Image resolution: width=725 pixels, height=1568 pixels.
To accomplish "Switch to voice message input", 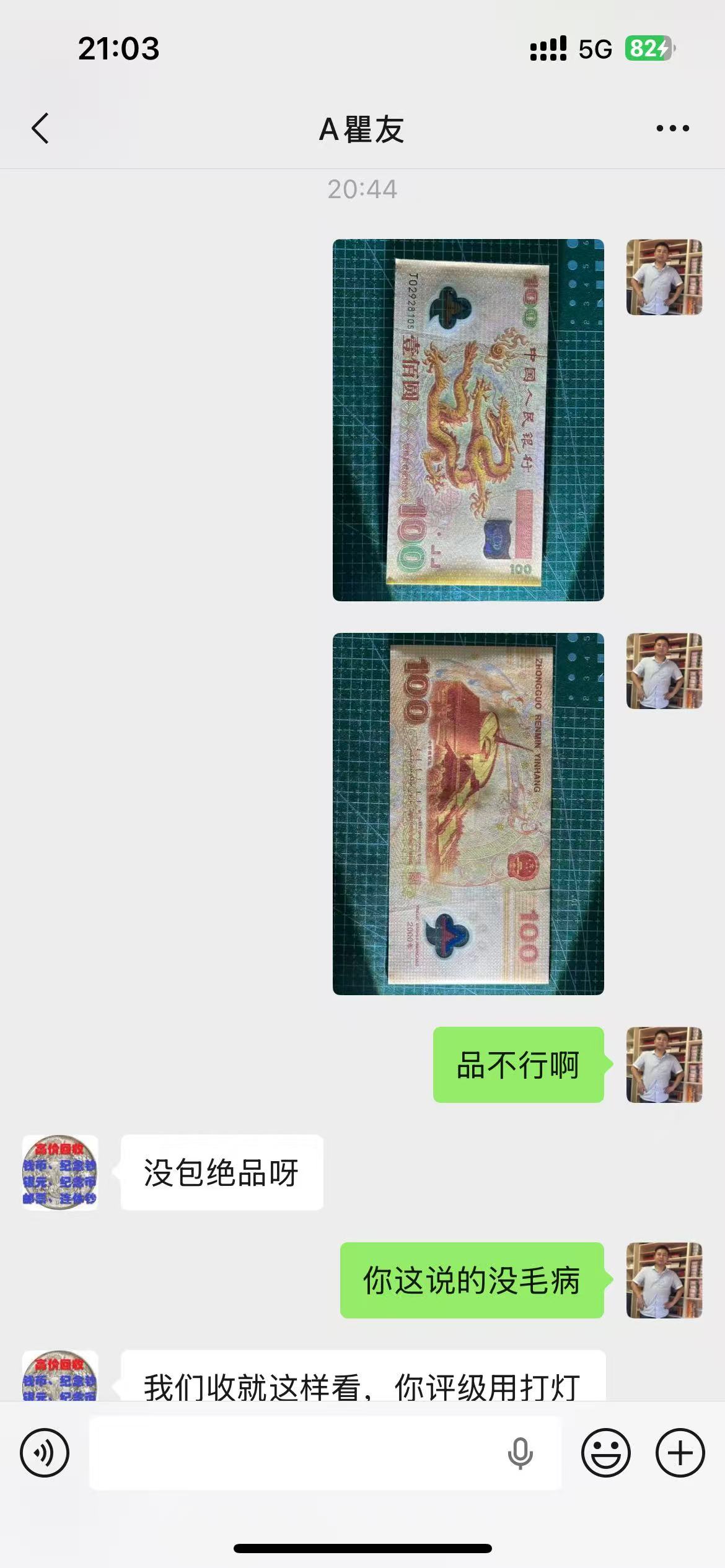I will (x=45, y=1453).
